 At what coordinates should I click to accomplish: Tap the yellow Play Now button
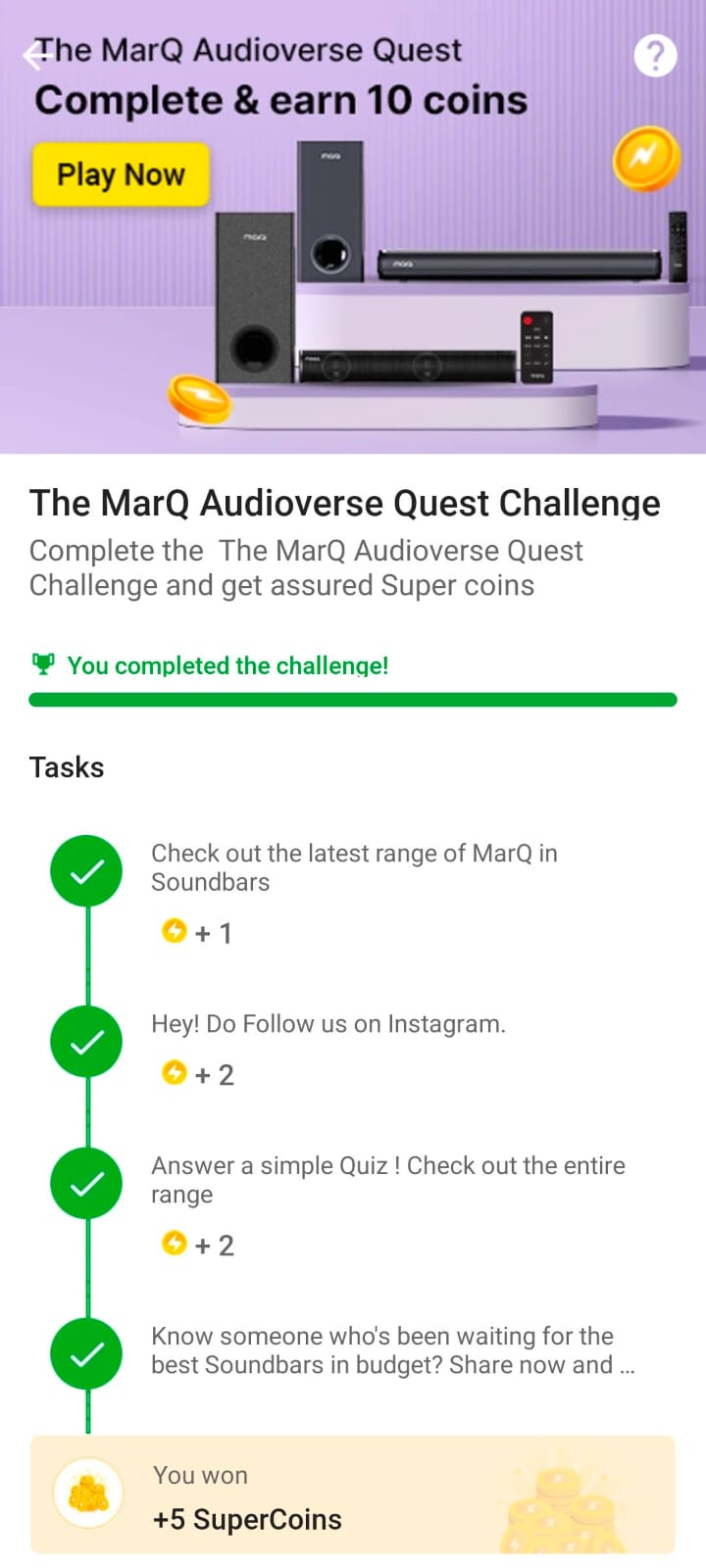tap(121, 174)
